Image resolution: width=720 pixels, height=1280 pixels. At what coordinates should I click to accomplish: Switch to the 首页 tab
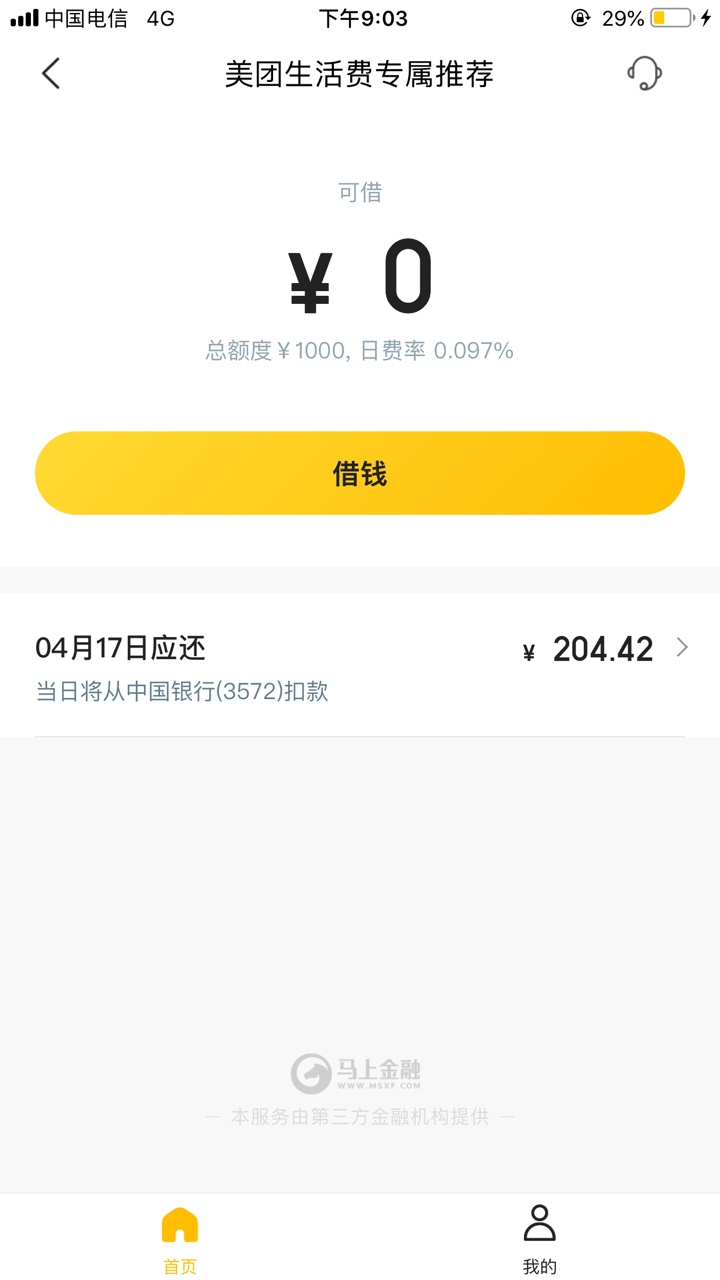click(x=180, y=1239)
